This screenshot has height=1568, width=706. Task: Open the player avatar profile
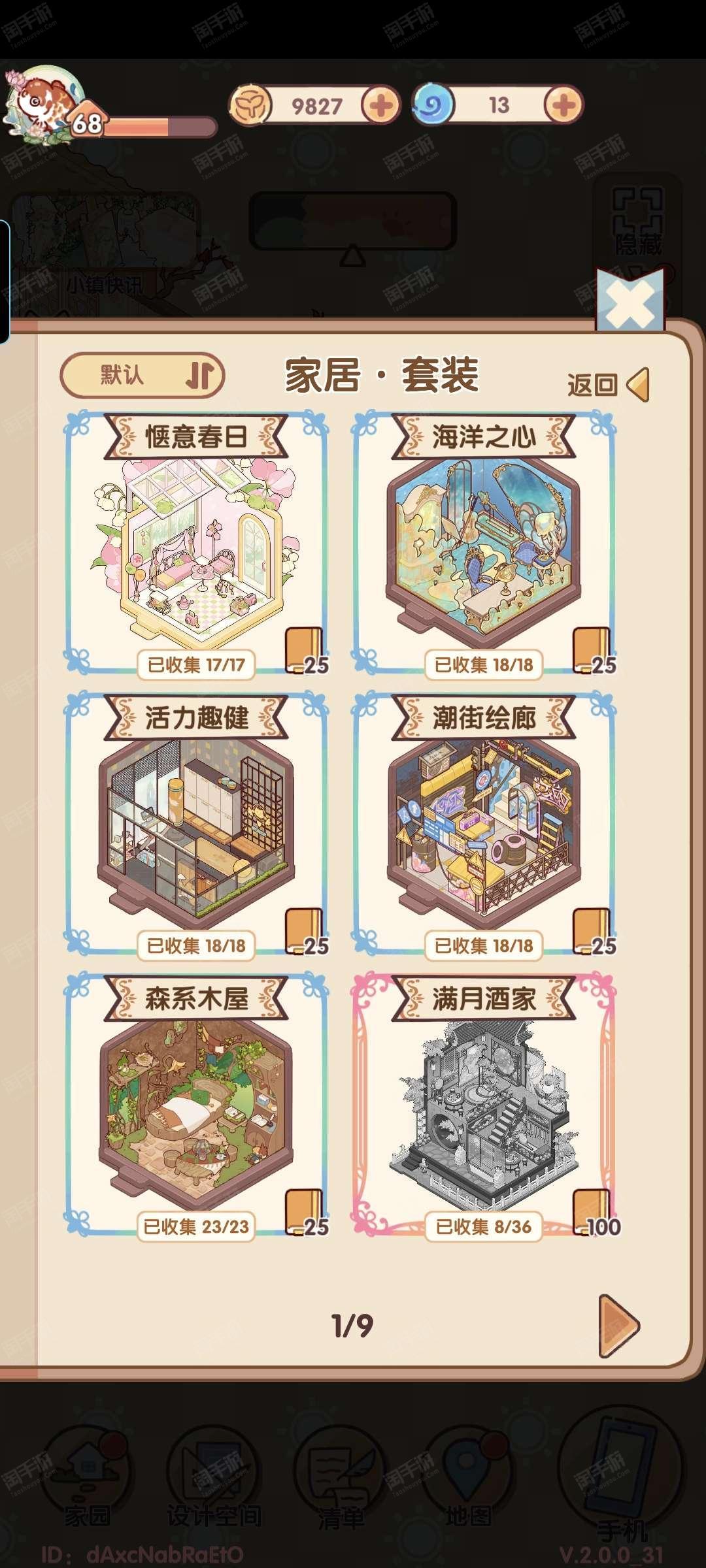click(46, 105)
